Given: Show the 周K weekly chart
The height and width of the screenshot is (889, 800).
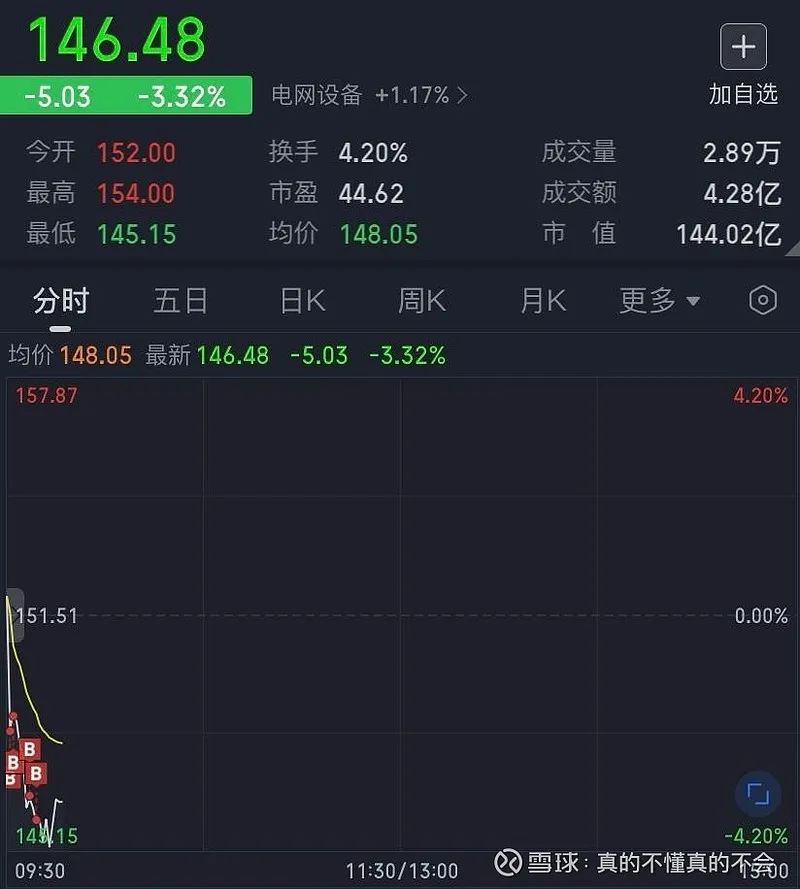Looking at the screenshot, I should point(421,300).
